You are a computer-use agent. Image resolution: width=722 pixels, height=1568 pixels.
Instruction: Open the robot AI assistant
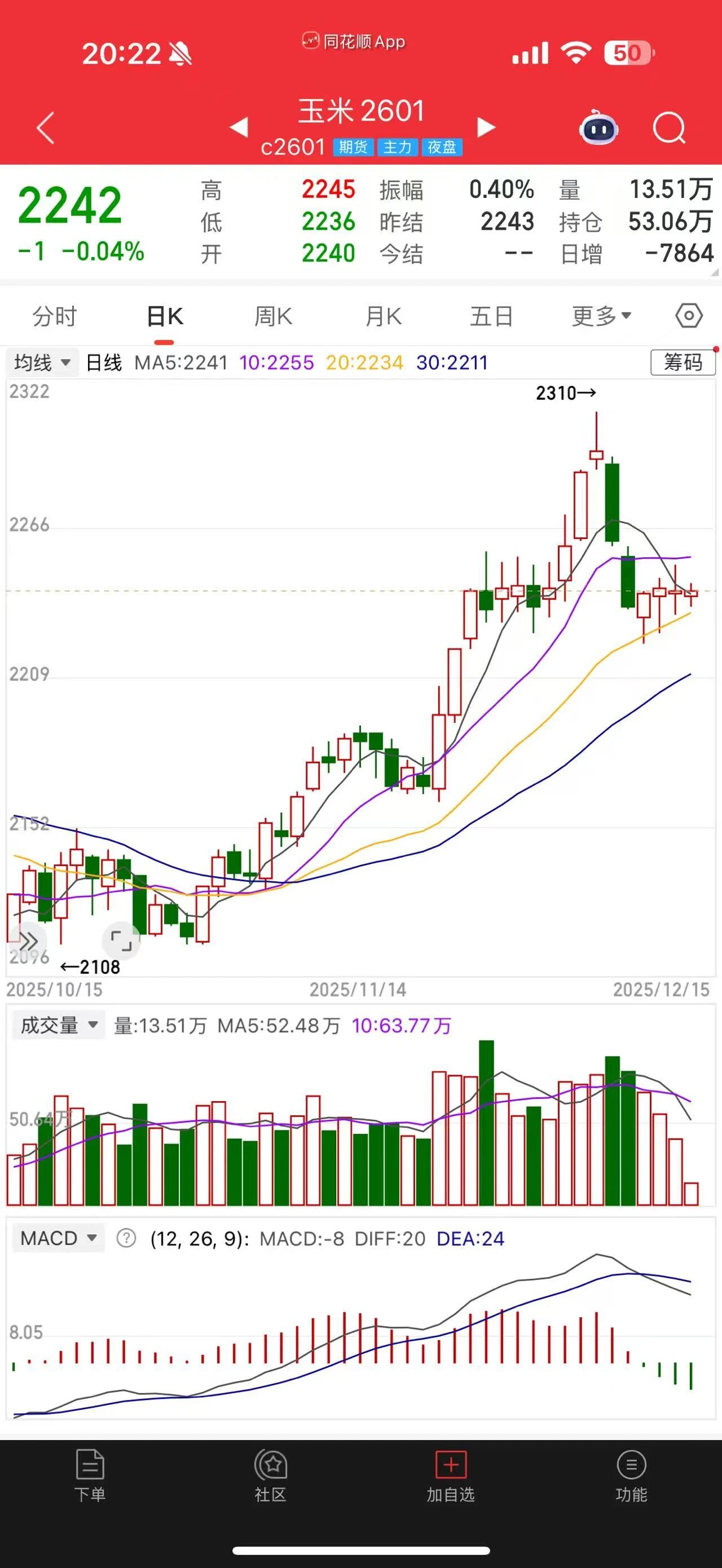(x=598, y=128)
